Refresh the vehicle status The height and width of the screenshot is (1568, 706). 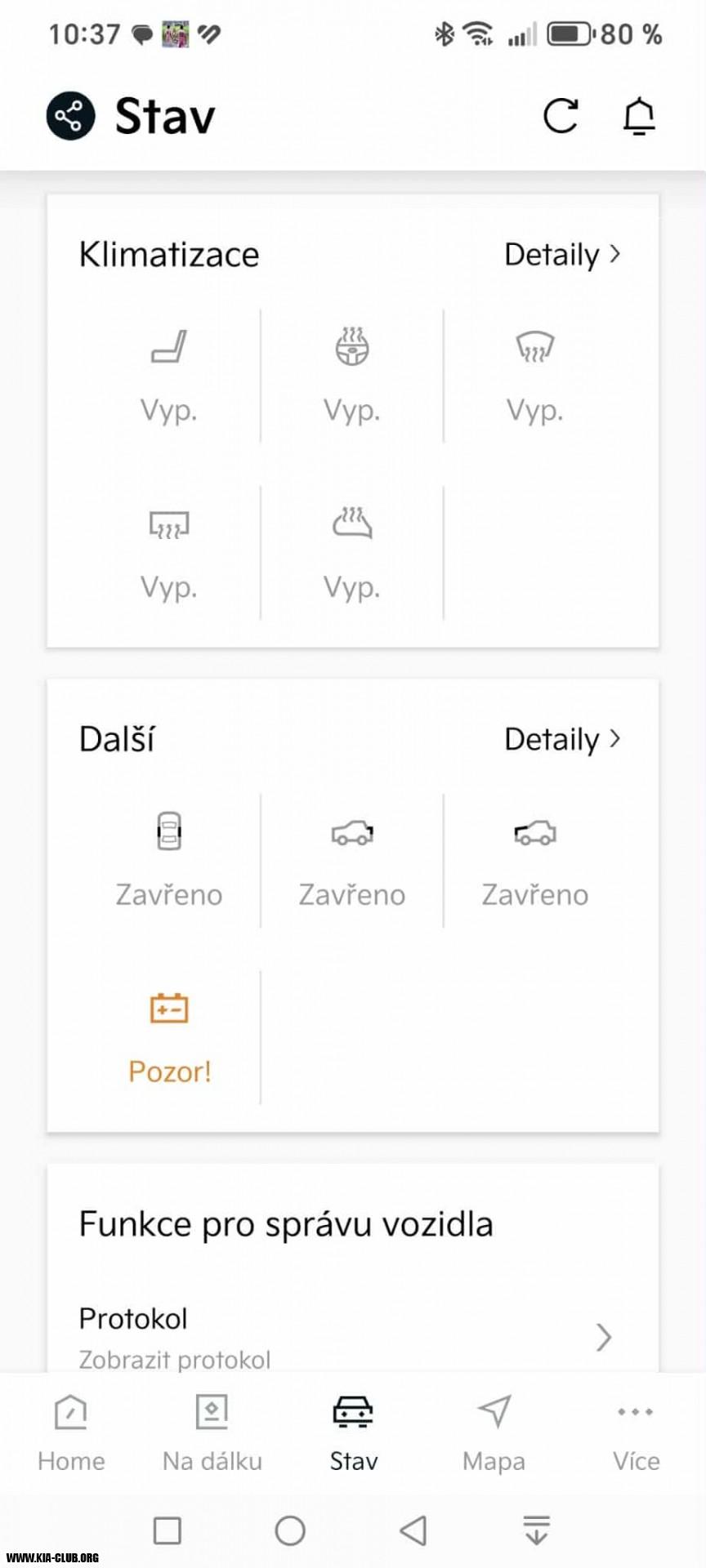click(x=561, y=116)
